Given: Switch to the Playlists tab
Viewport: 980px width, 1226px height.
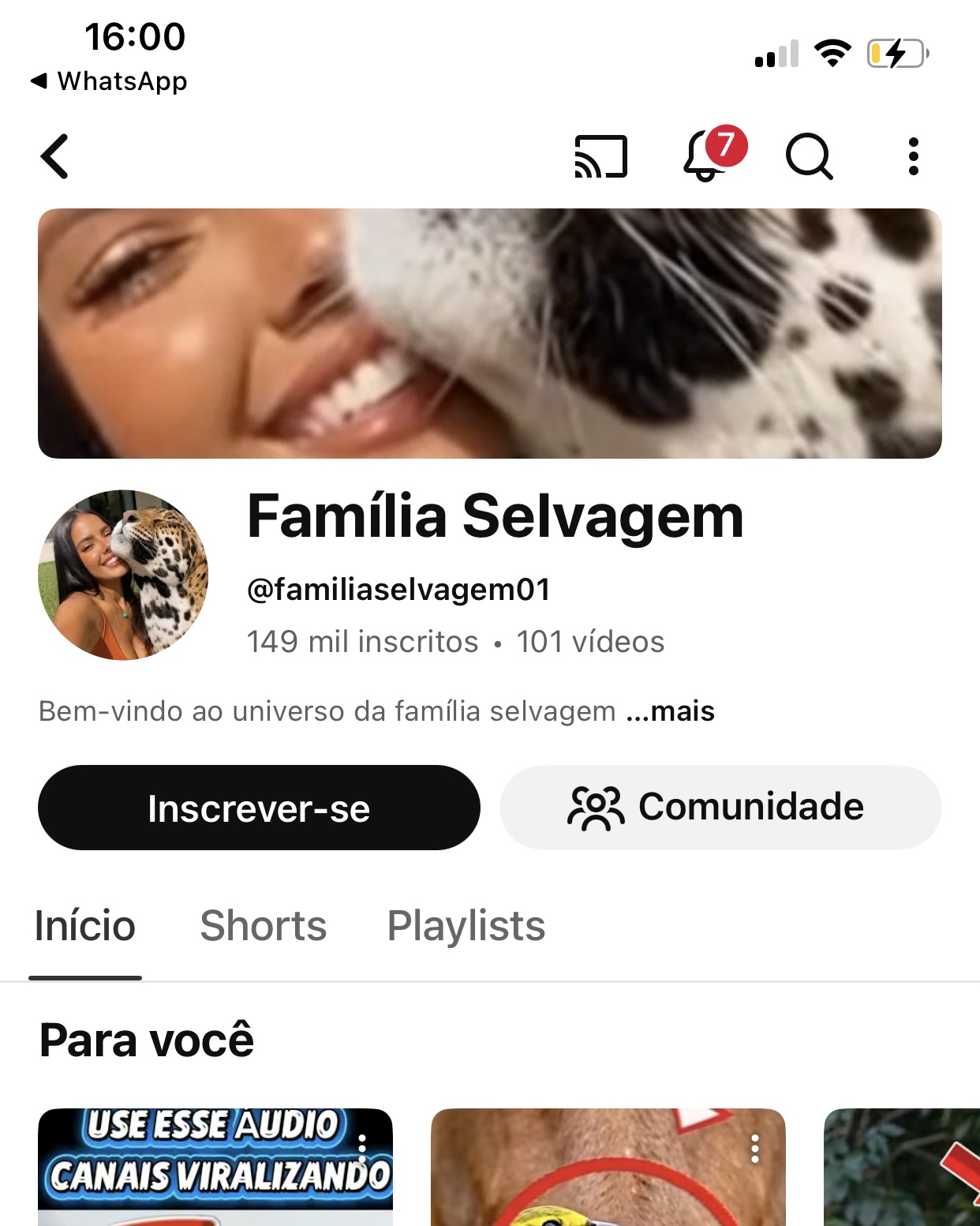Looking at the screenshot, I should pyautogui.click(x=466, y=926).
